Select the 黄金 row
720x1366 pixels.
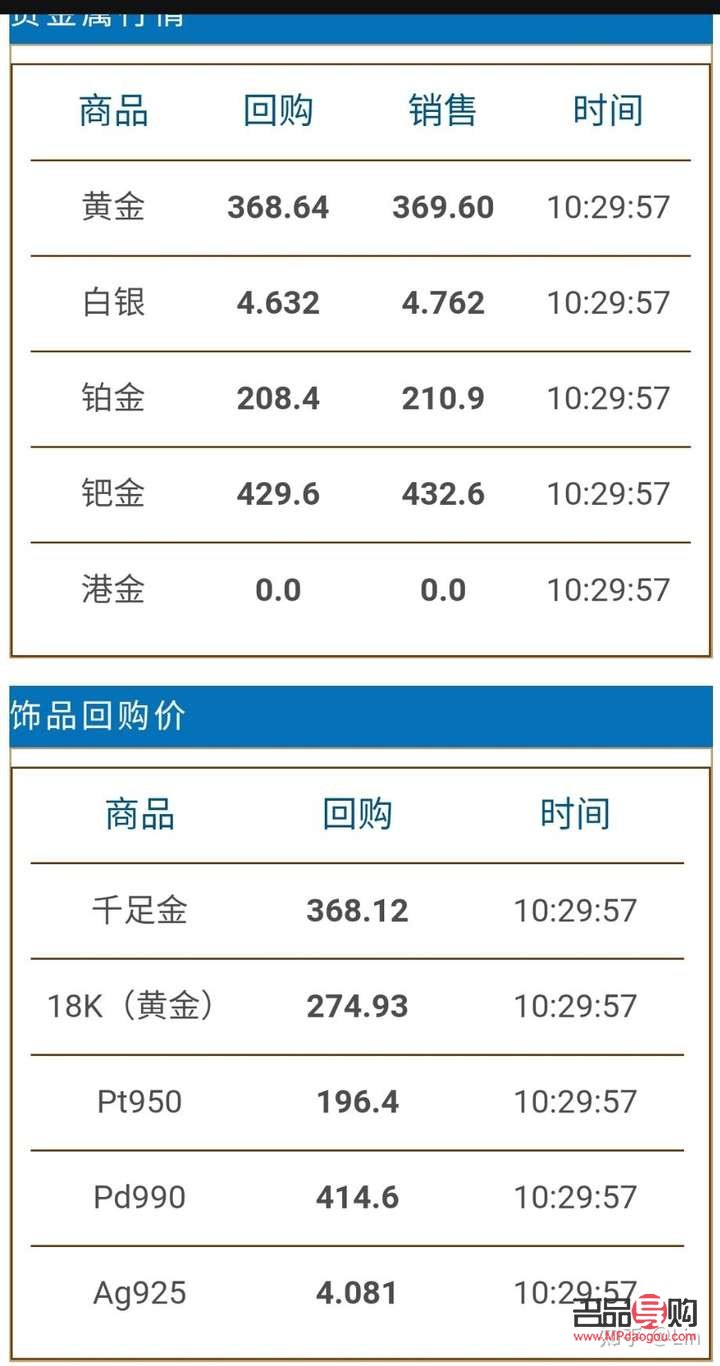tap(112, 207)
